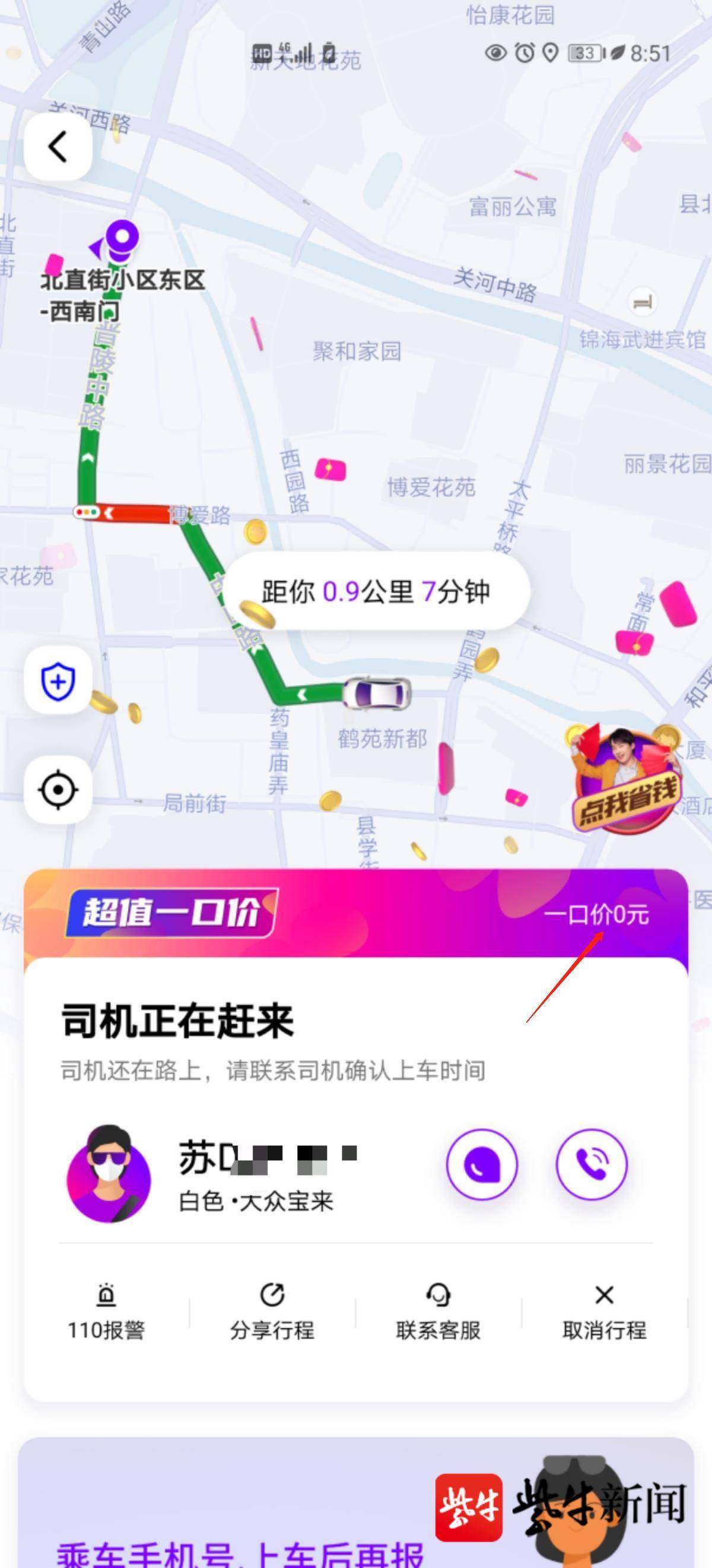Viewport: 712px width, 1568px height.
Task: Message the driver via chat bubble
Action: coord(482,1164)
